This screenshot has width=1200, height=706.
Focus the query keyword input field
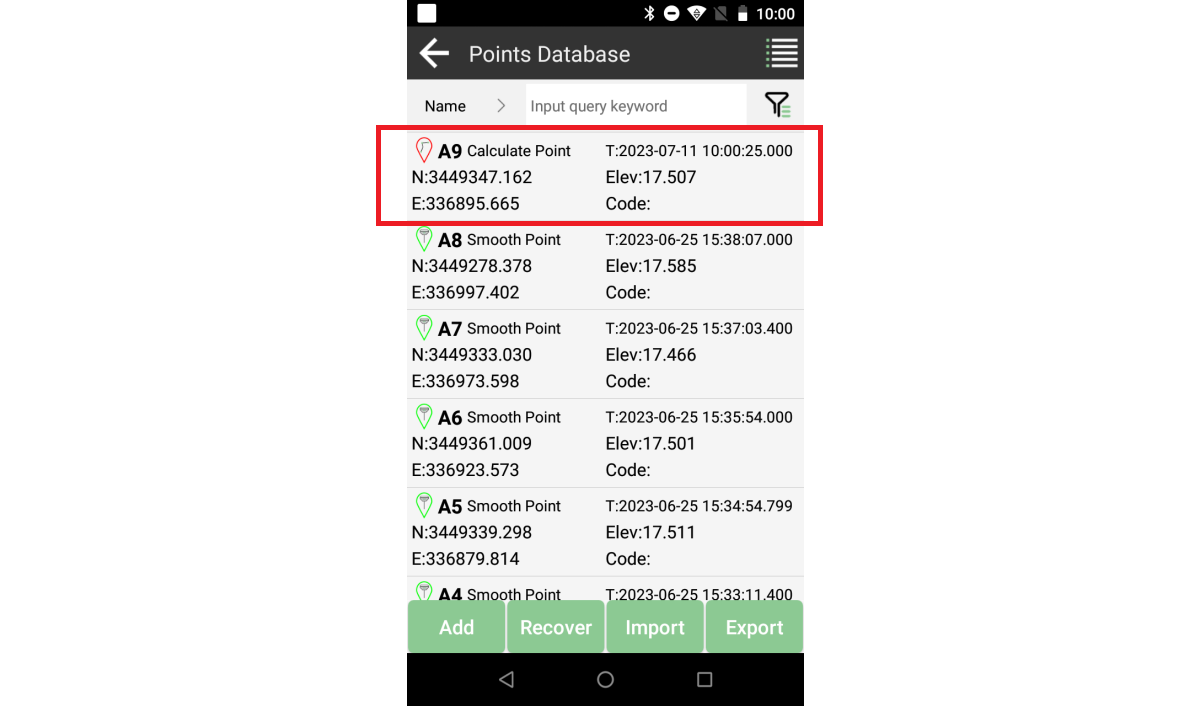pos(635,105)
